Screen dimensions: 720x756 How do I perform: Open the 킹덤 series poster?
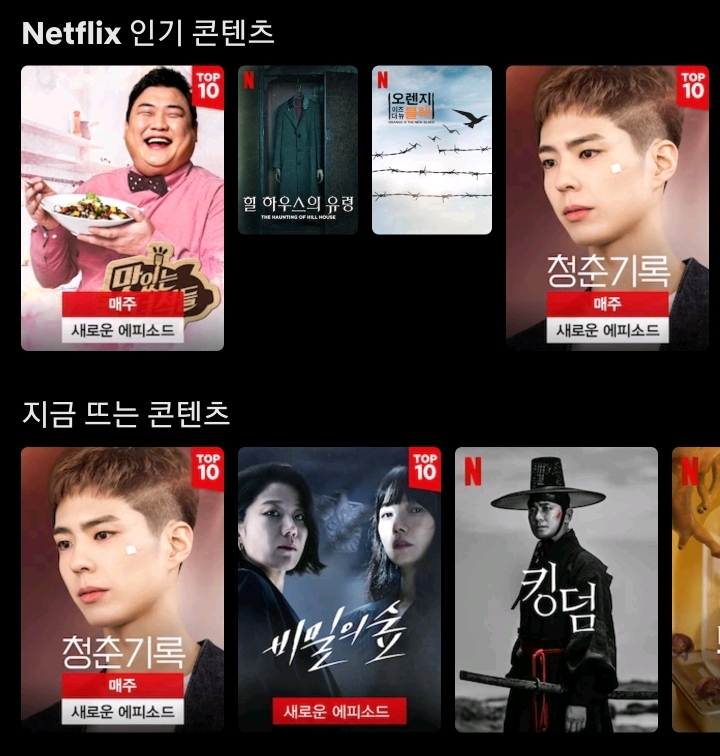pos(557,589)
